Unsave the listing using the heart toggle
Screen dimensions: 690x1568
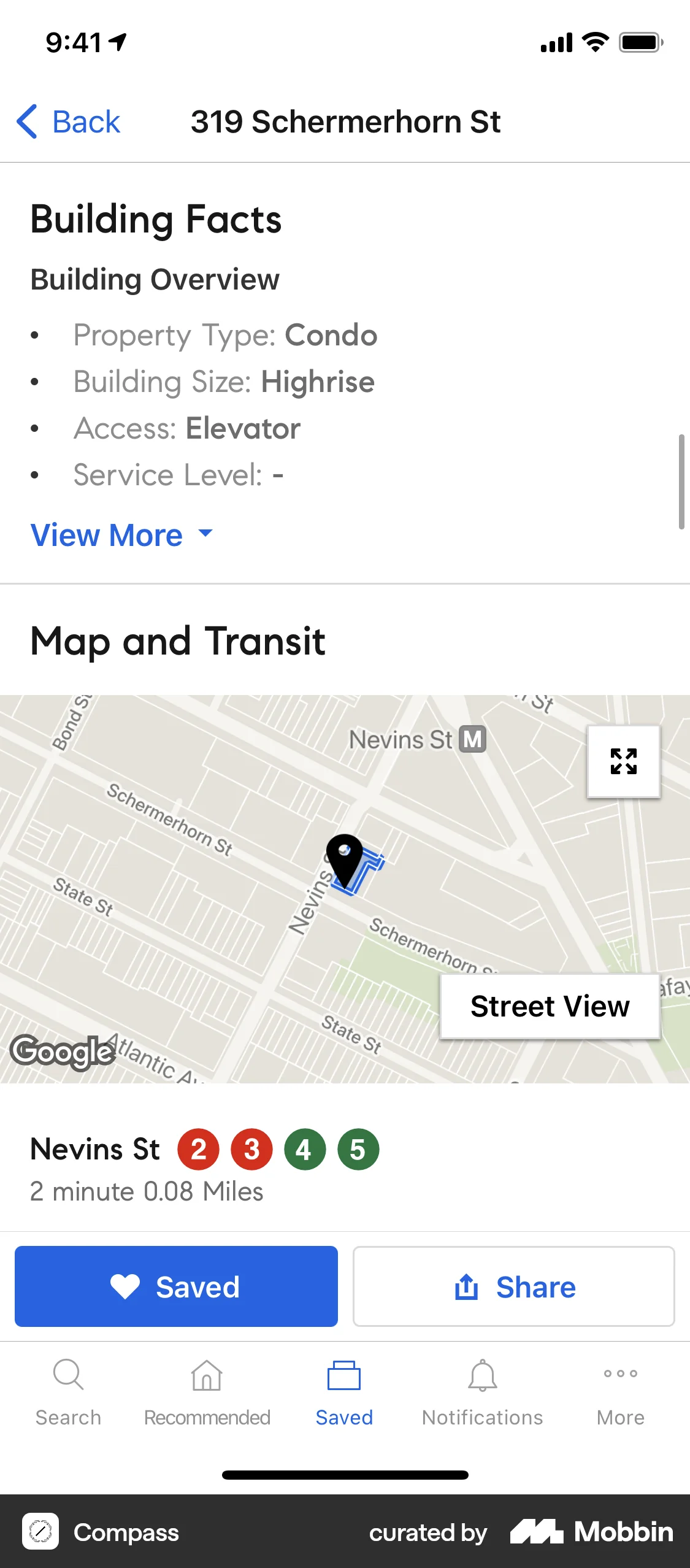(176, 1286)
